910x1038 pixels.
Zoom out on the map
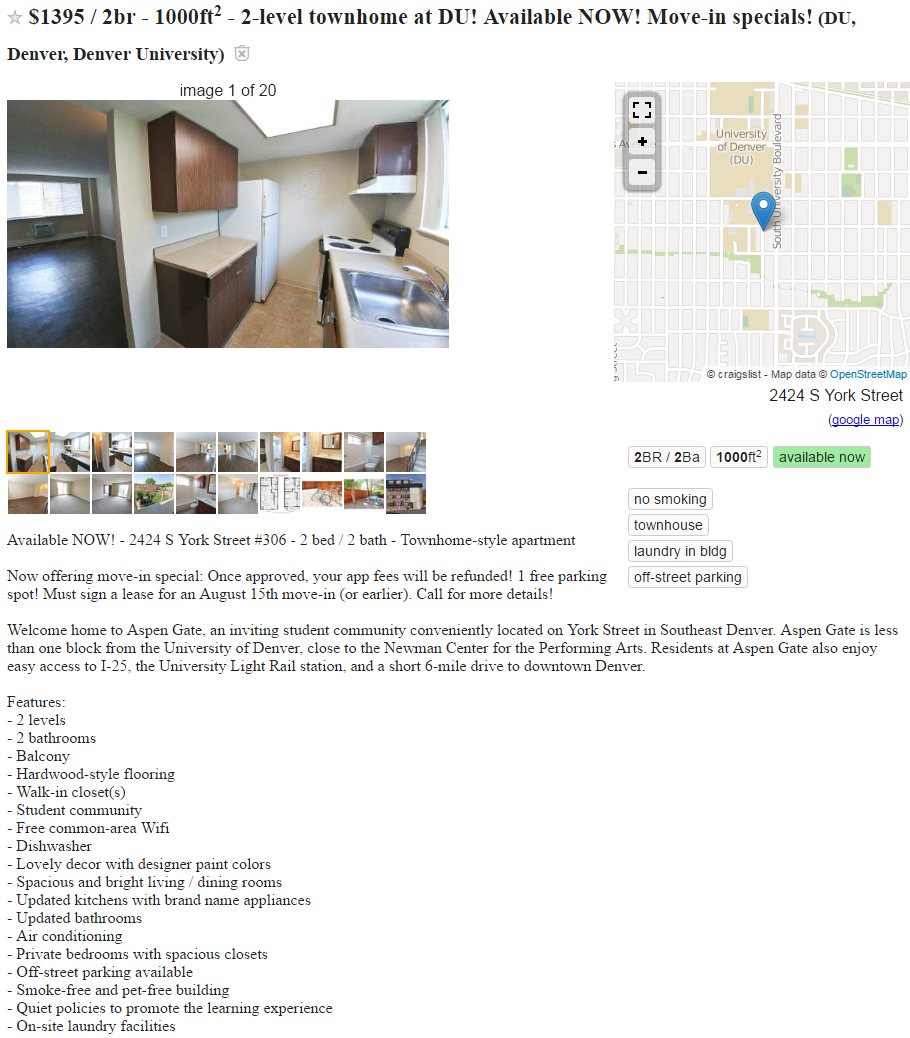point(642,173)
